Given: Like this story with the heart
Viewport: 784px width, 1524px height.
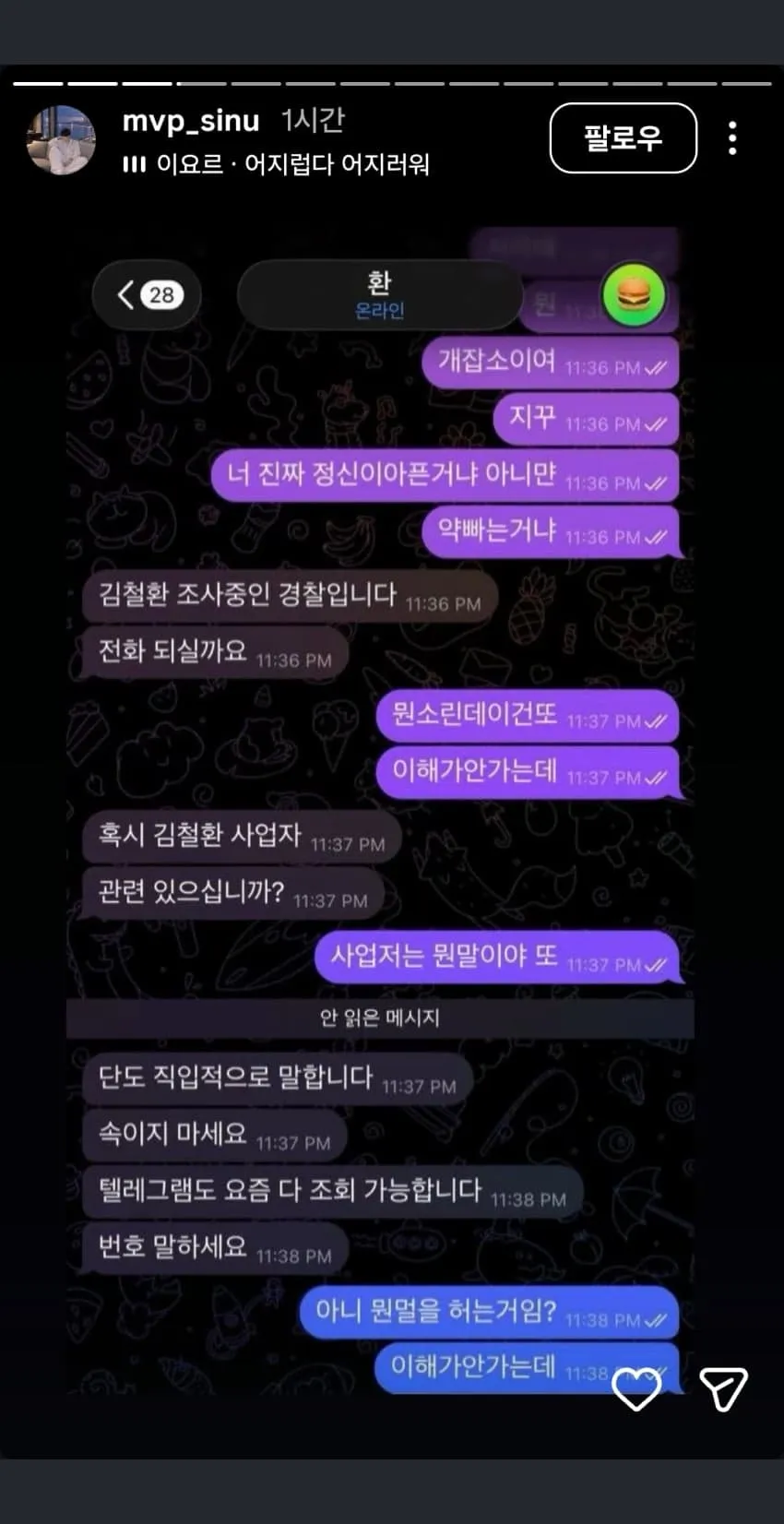Looking at the screenshot, I should (x=637, y=1388).
